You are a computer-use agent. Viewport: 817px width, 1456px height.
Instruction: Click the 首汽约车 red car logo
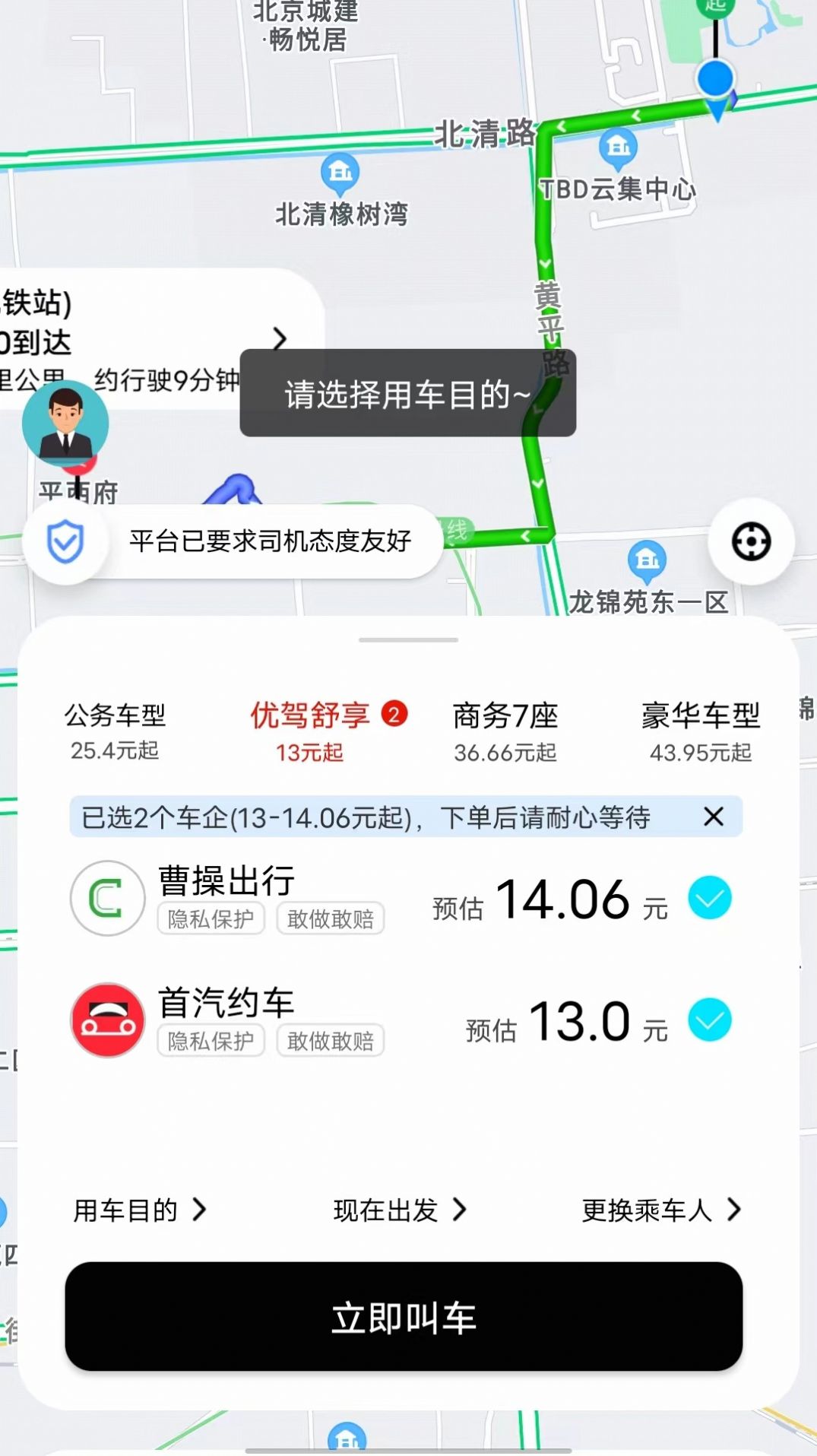click(108, 1020)
